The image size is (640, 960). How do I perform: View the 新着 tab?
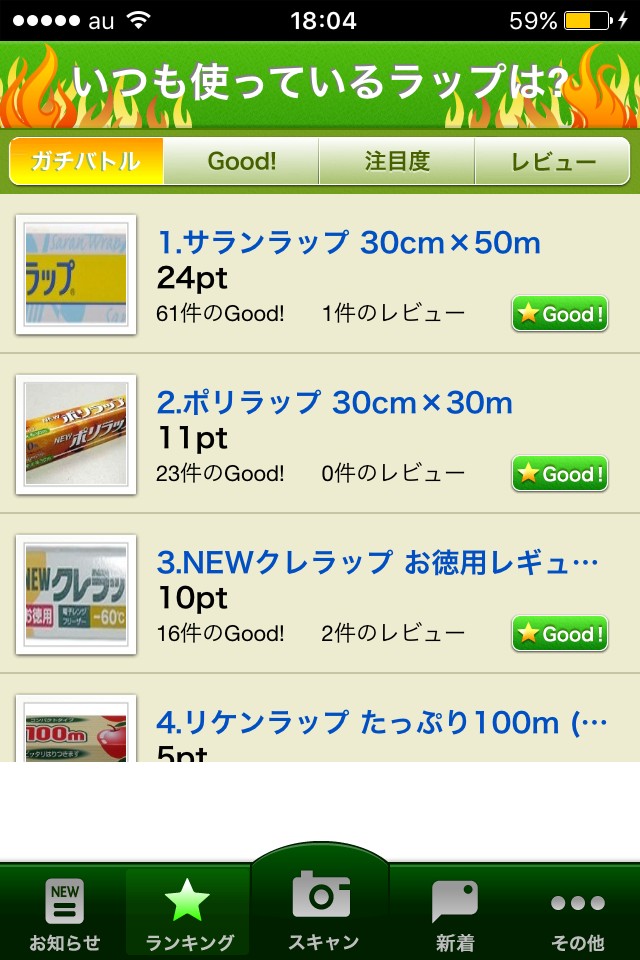454,912
